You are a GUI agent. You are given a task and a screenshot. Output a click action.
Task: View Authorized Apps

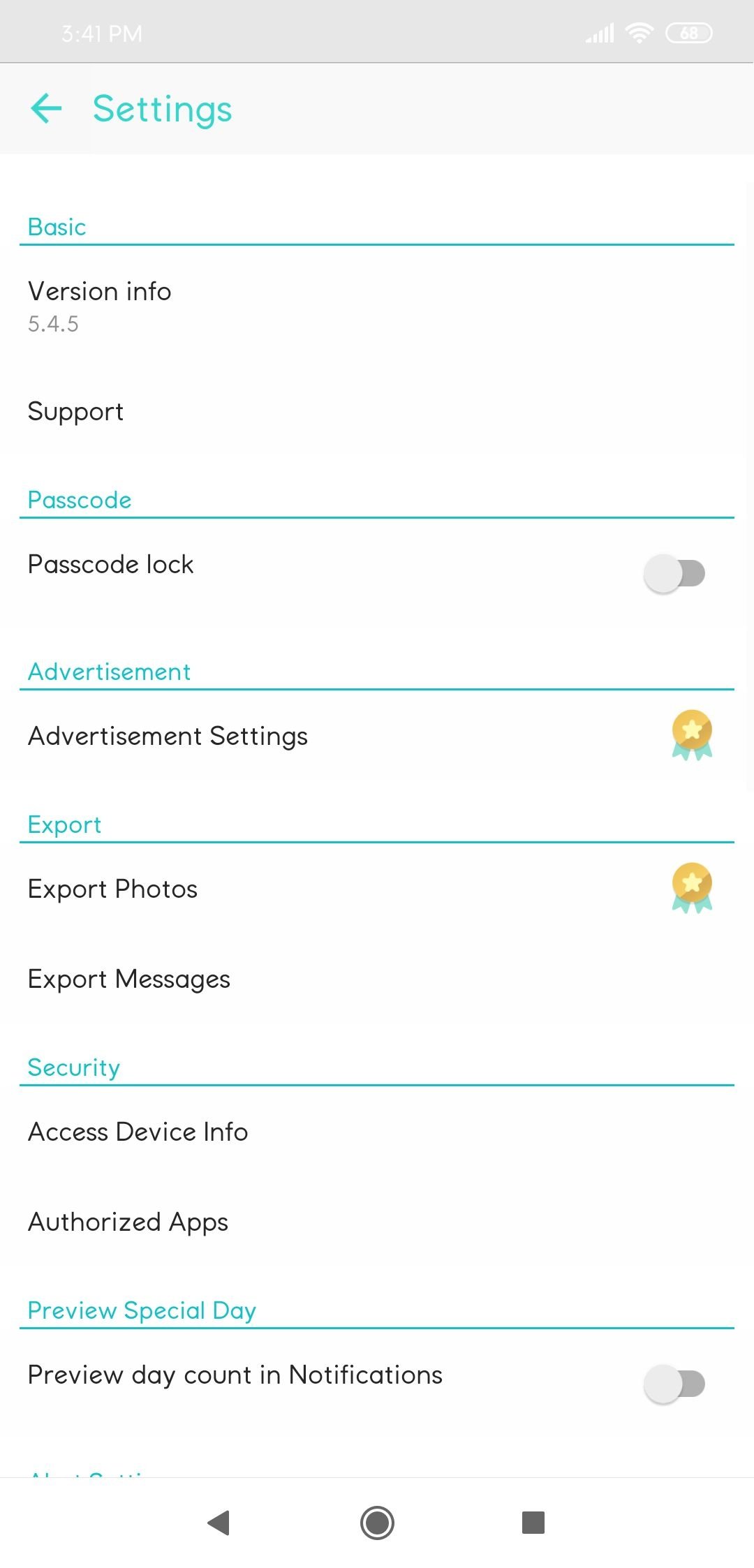coord(128,1222)
